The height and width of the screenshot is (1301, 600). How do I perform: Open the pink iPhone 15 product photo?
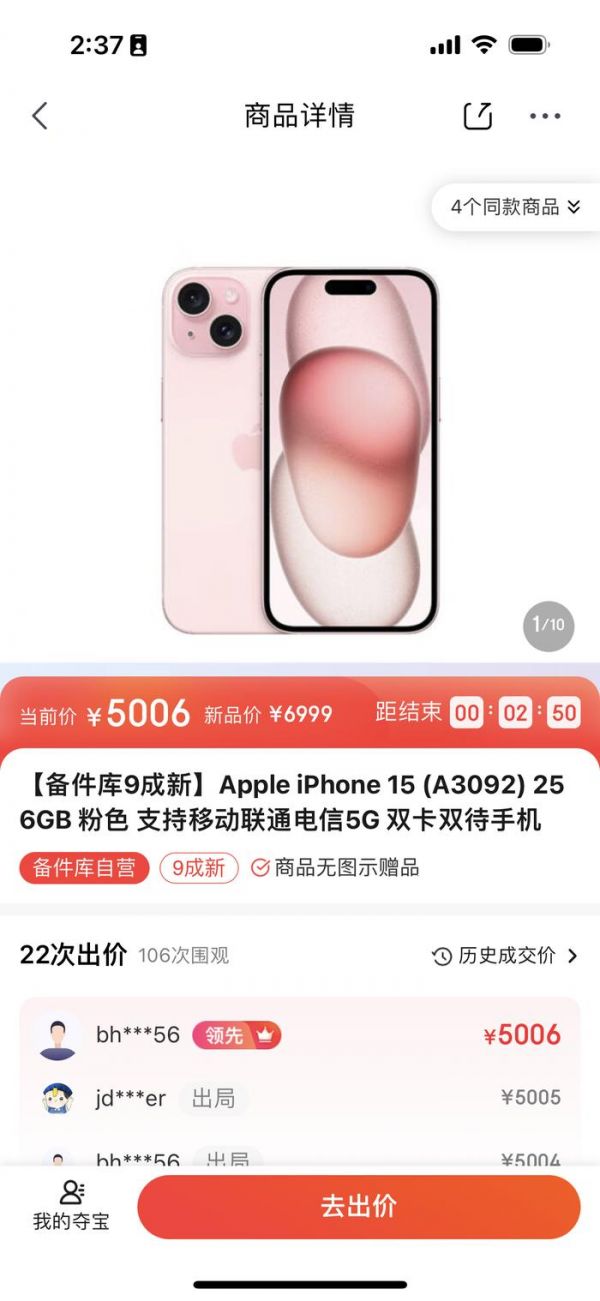(300, 450)
